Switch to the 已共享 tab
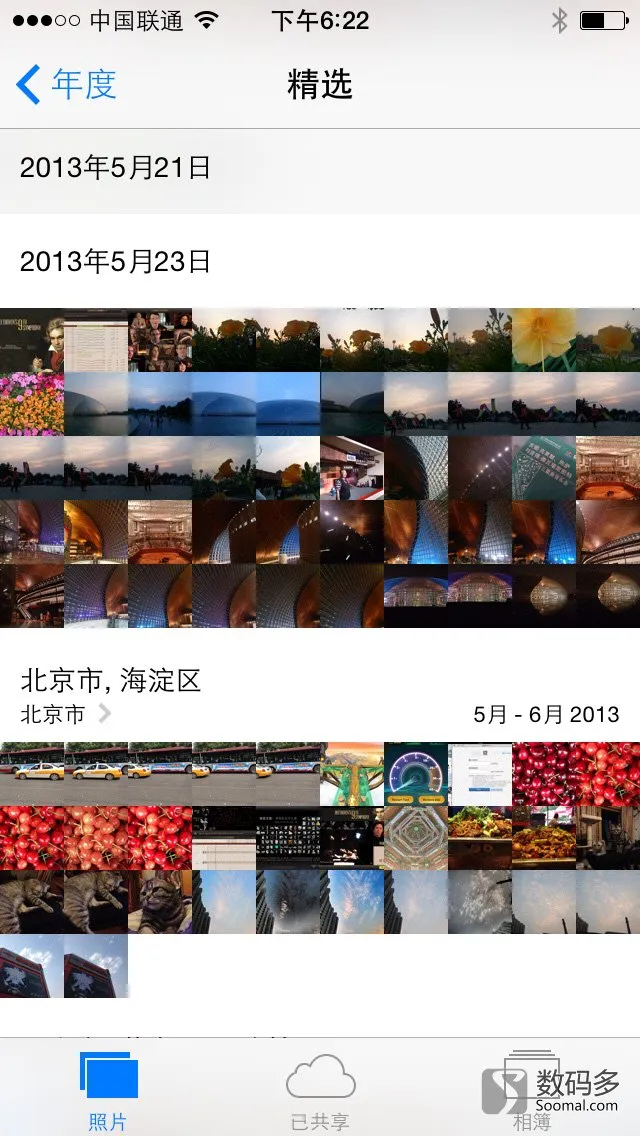The width and height of the screenshot is (640, 1136). coord(320,1090)
